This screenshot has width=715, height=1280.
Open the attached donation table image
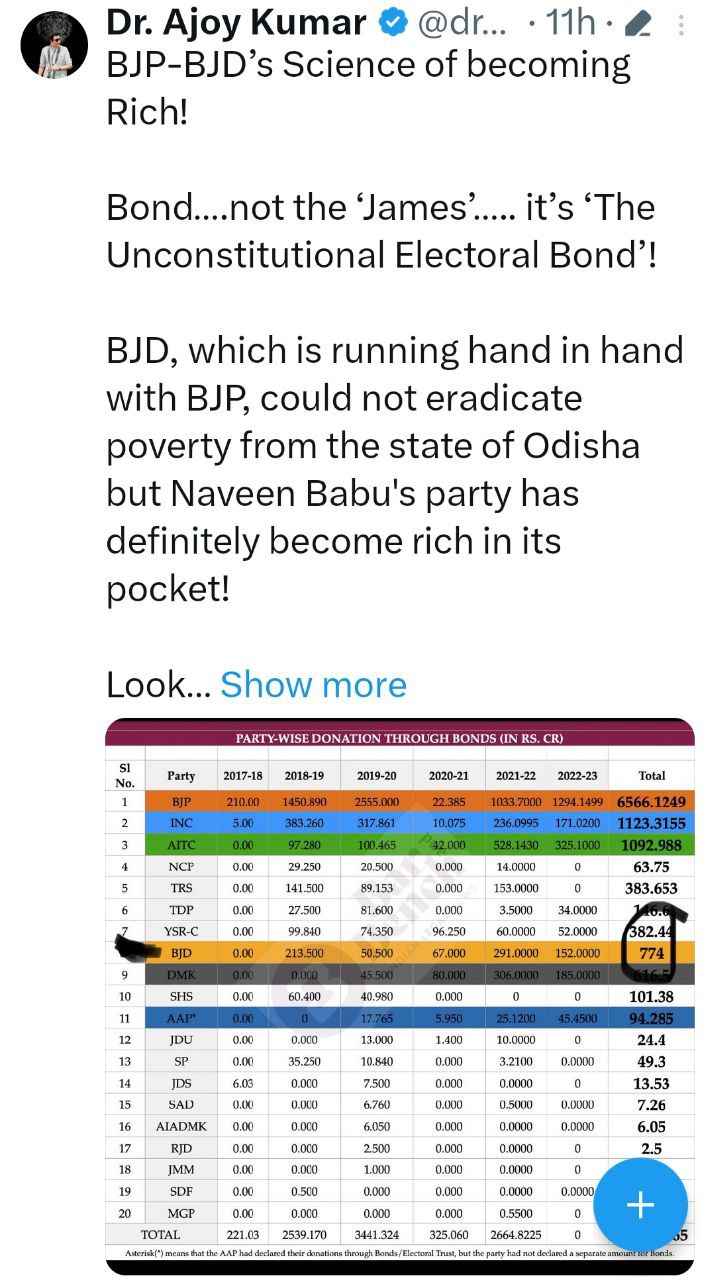point(400,996)
